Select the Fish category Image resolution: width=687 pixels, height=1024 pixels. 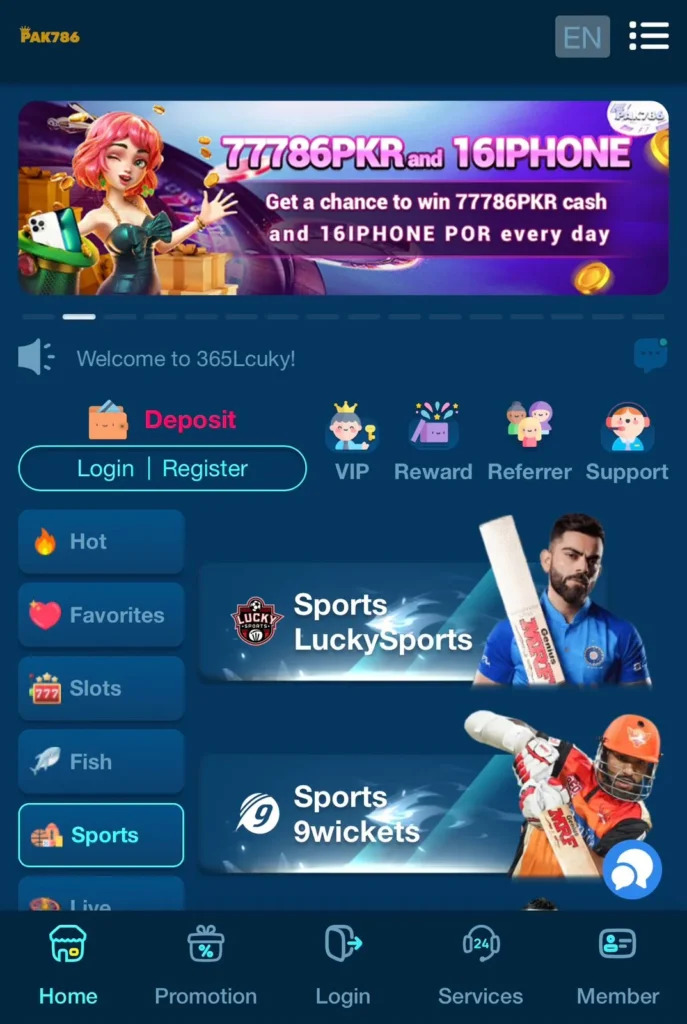(x=101, y=761)
